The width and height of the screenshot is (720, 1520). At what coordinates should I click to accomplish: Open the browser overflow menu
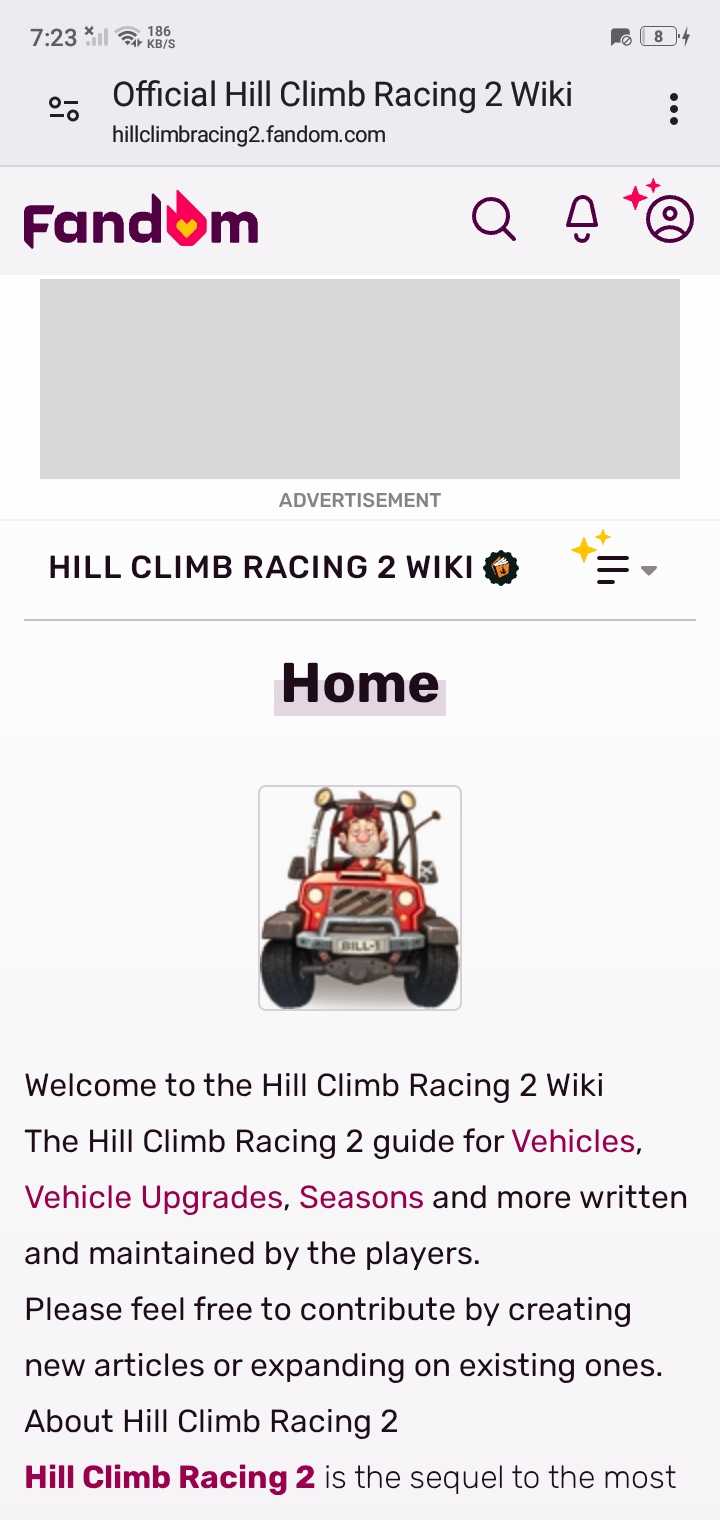click(674, 109)
